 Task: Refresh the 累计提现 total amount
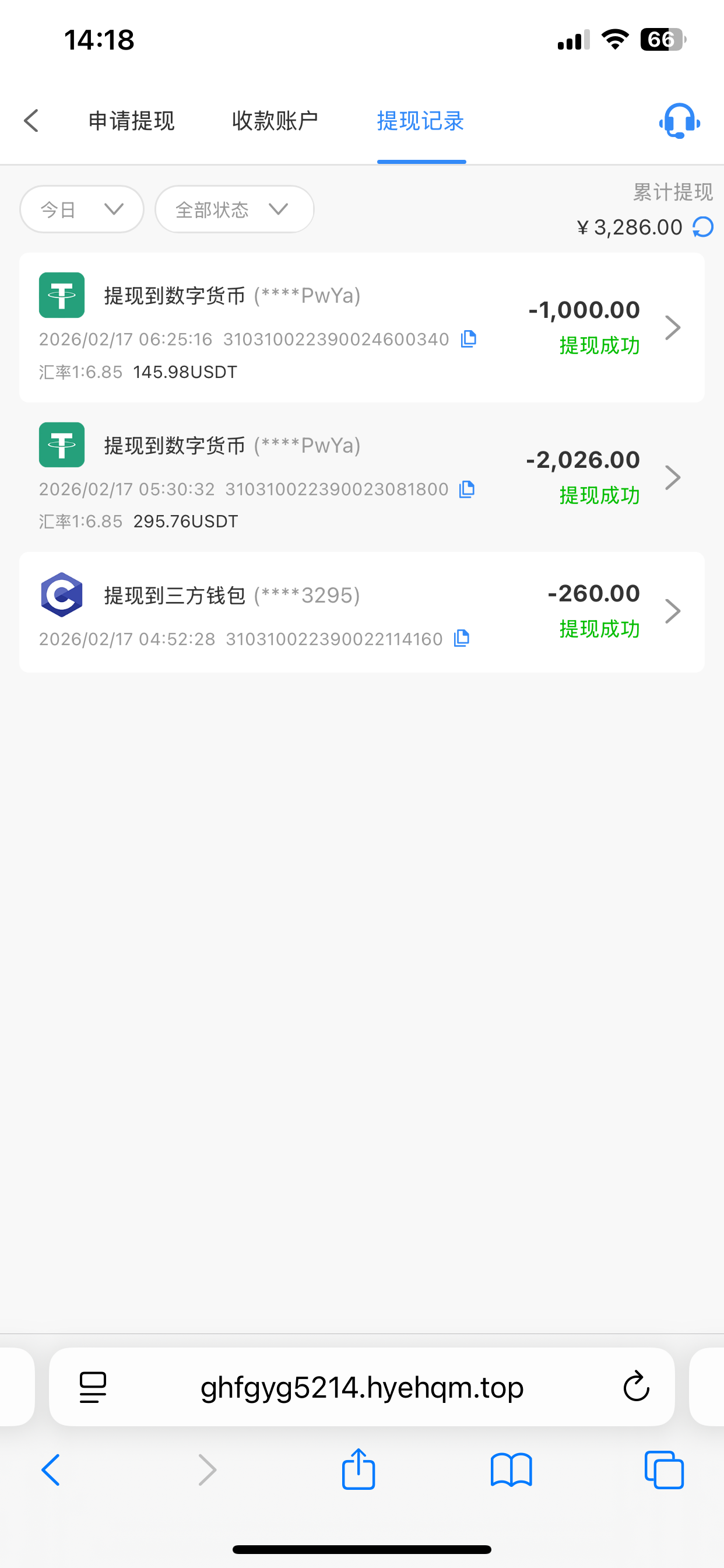(x=704, y=227)
